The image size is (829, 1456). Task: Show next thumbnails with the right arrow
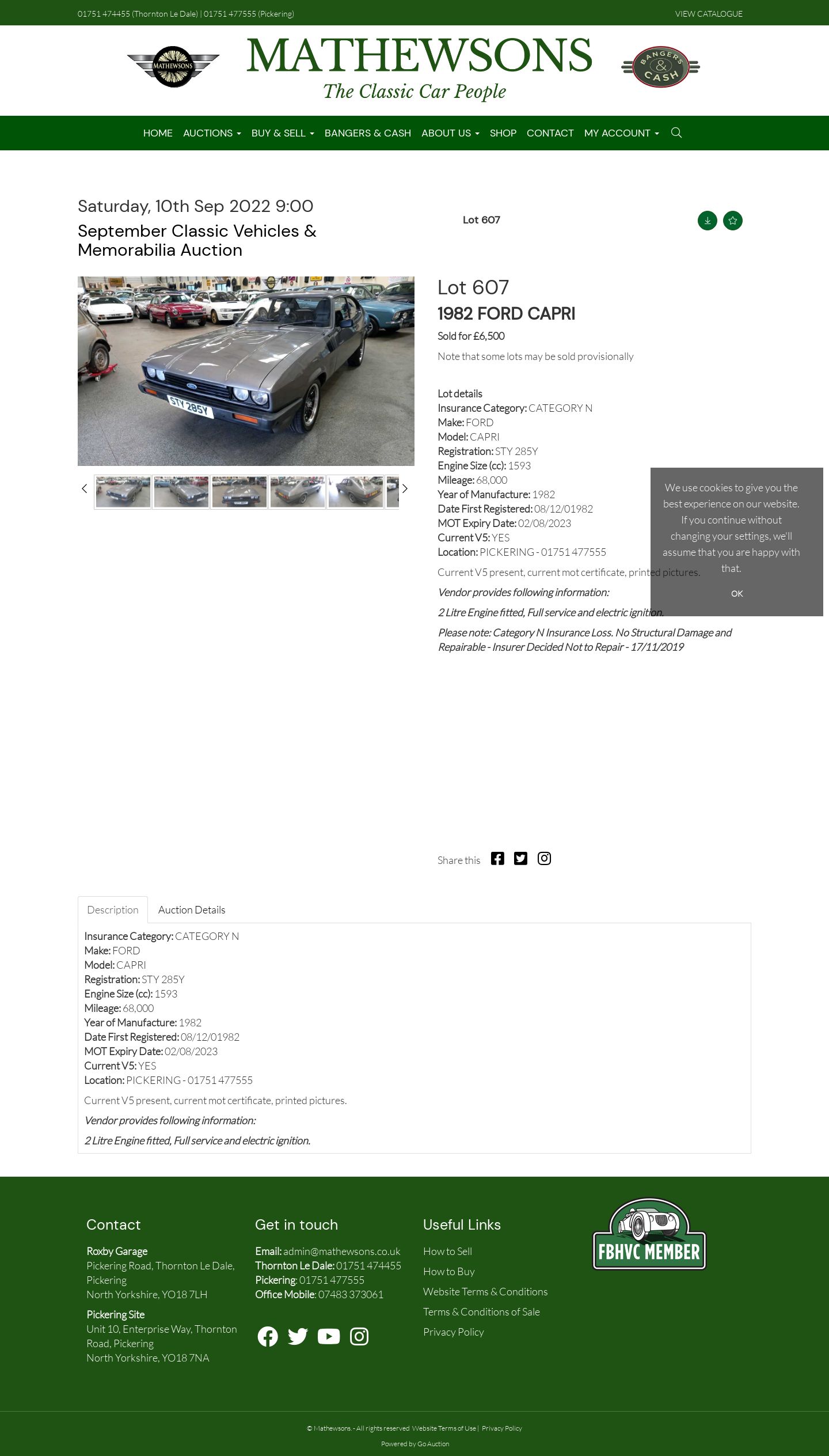pos(405,489)
